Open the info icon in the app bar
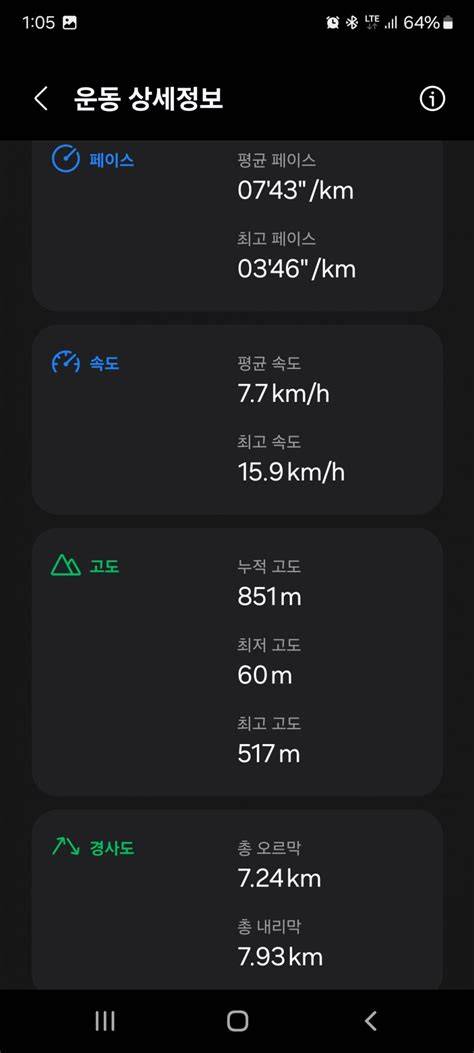Viewport: 474px width, 1053px height. (432, 99)
